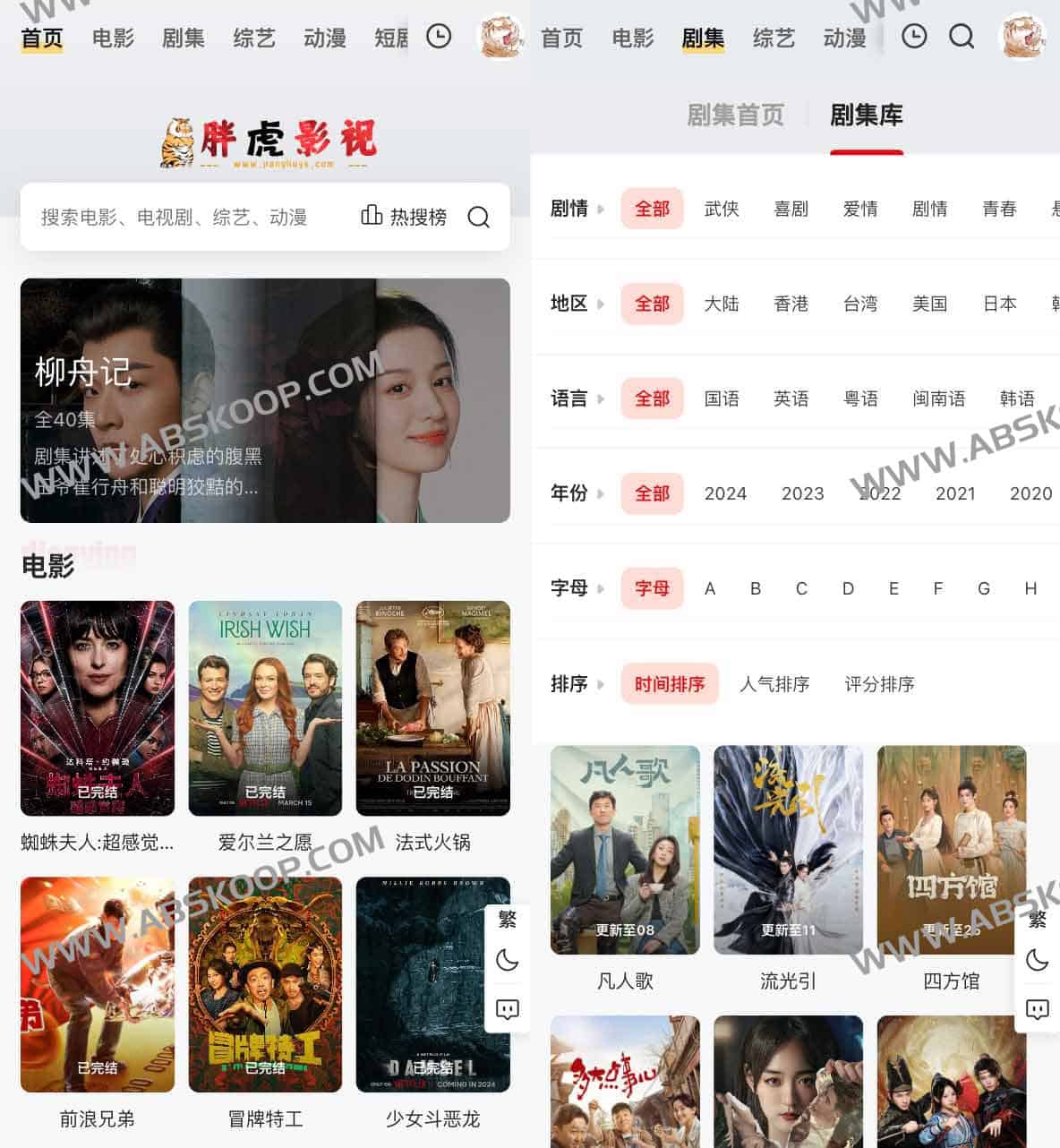Switch to the 剧集库 tab
This screenshot has width=1060, height=1148.
tap(867, 116)
